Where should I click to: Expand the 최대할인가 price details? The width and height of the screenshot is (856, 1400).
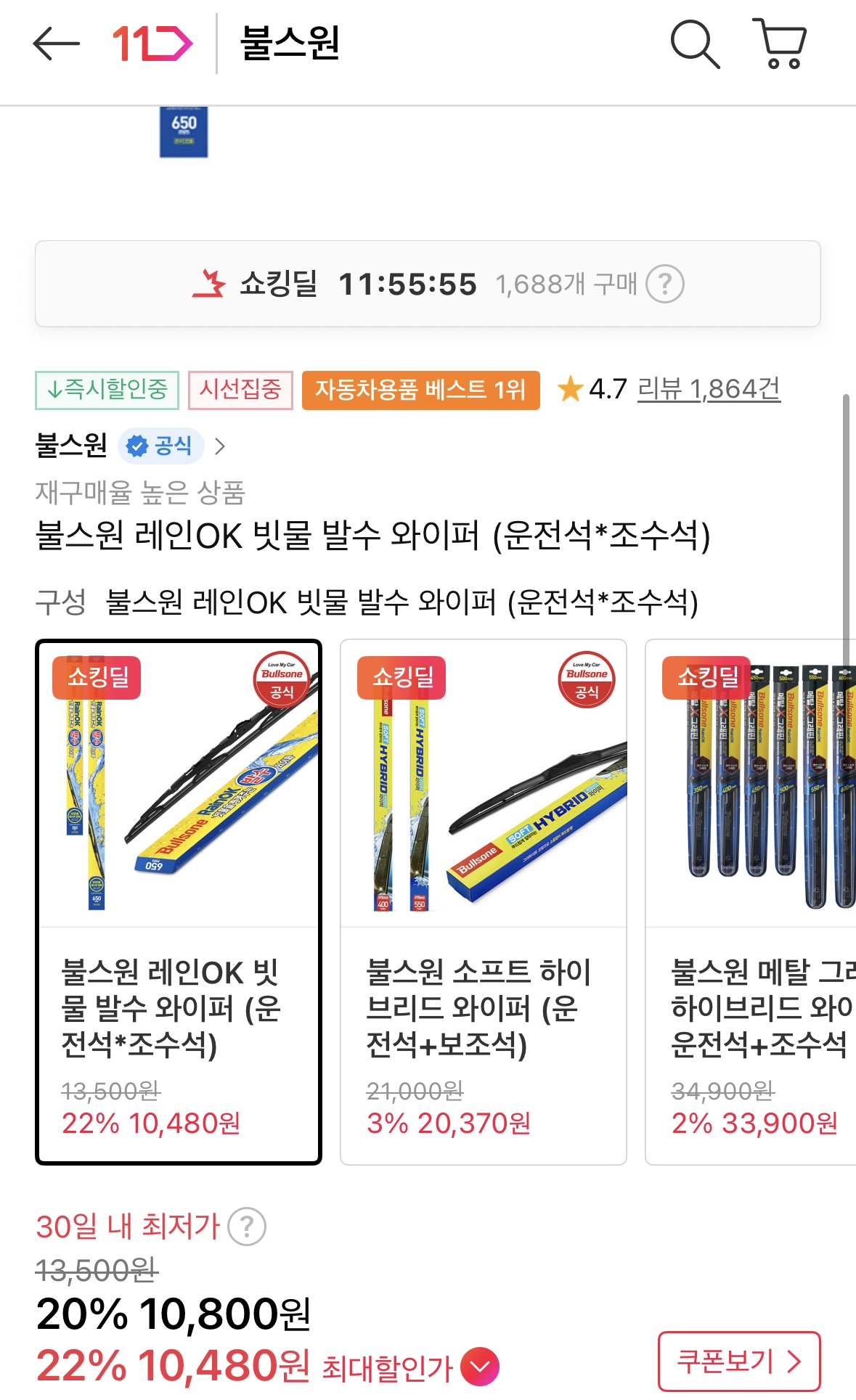[x=479, y=1367]
